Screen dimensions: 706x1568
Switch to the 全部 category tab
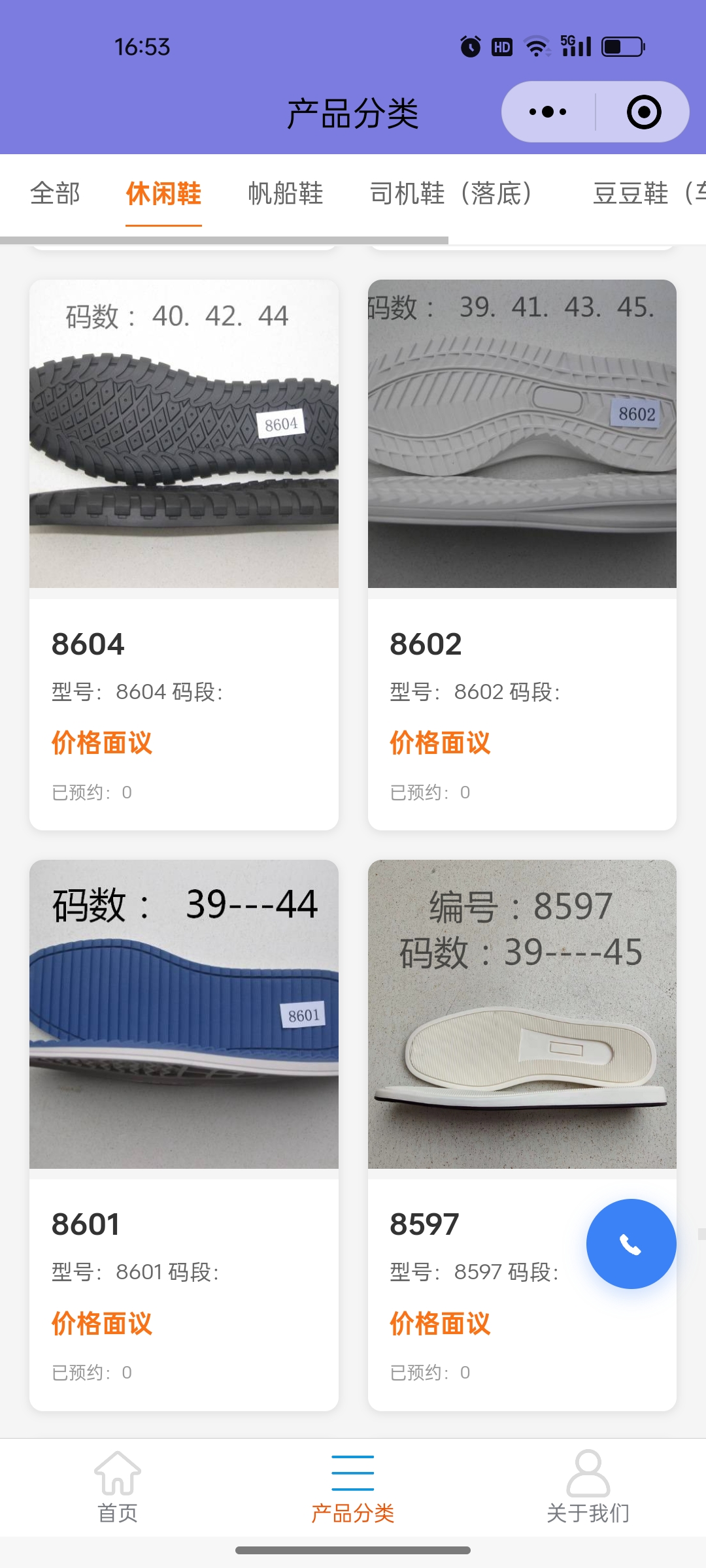[55, 193]
